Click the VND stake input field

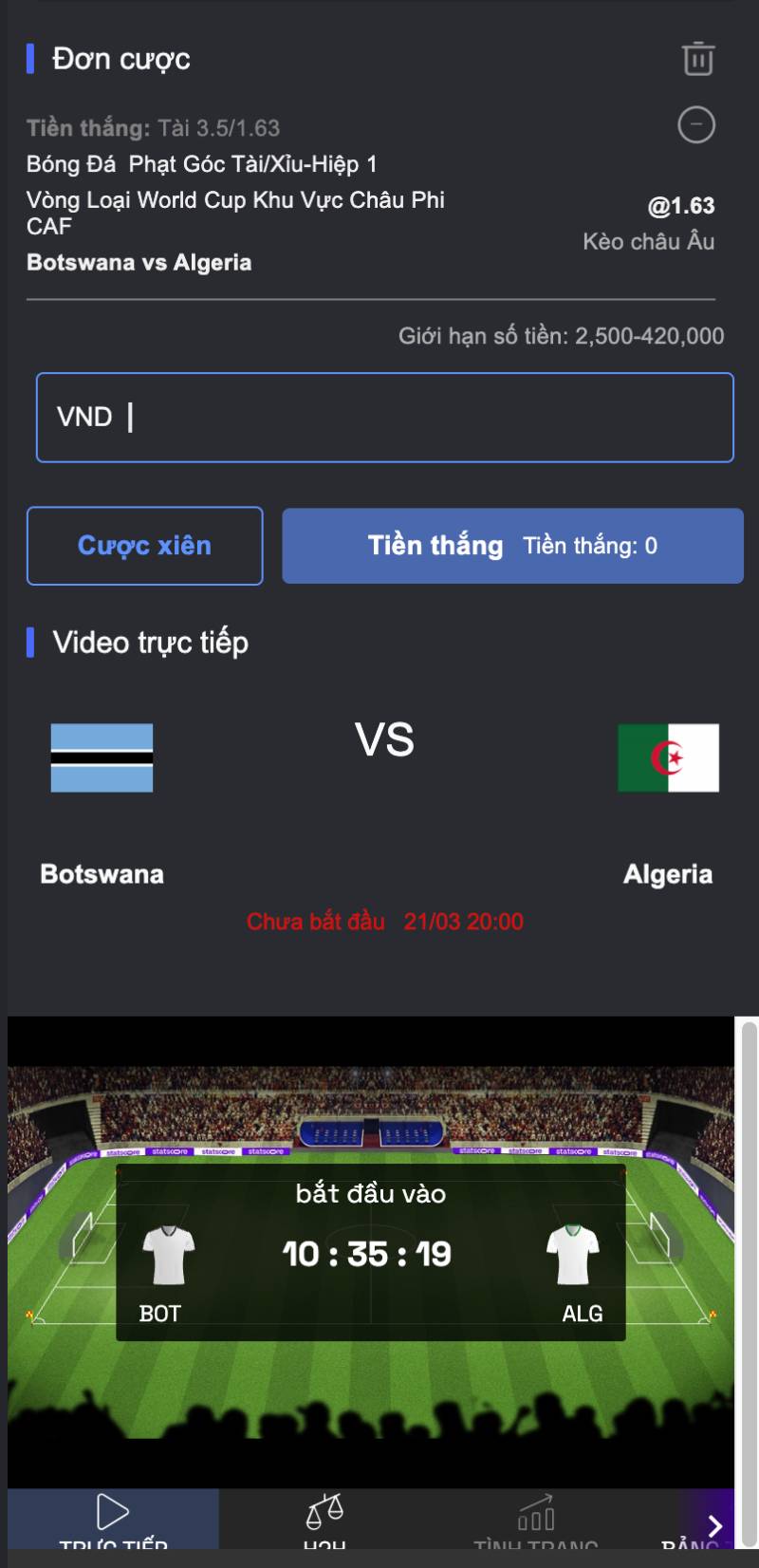click(x=385, y=417)
